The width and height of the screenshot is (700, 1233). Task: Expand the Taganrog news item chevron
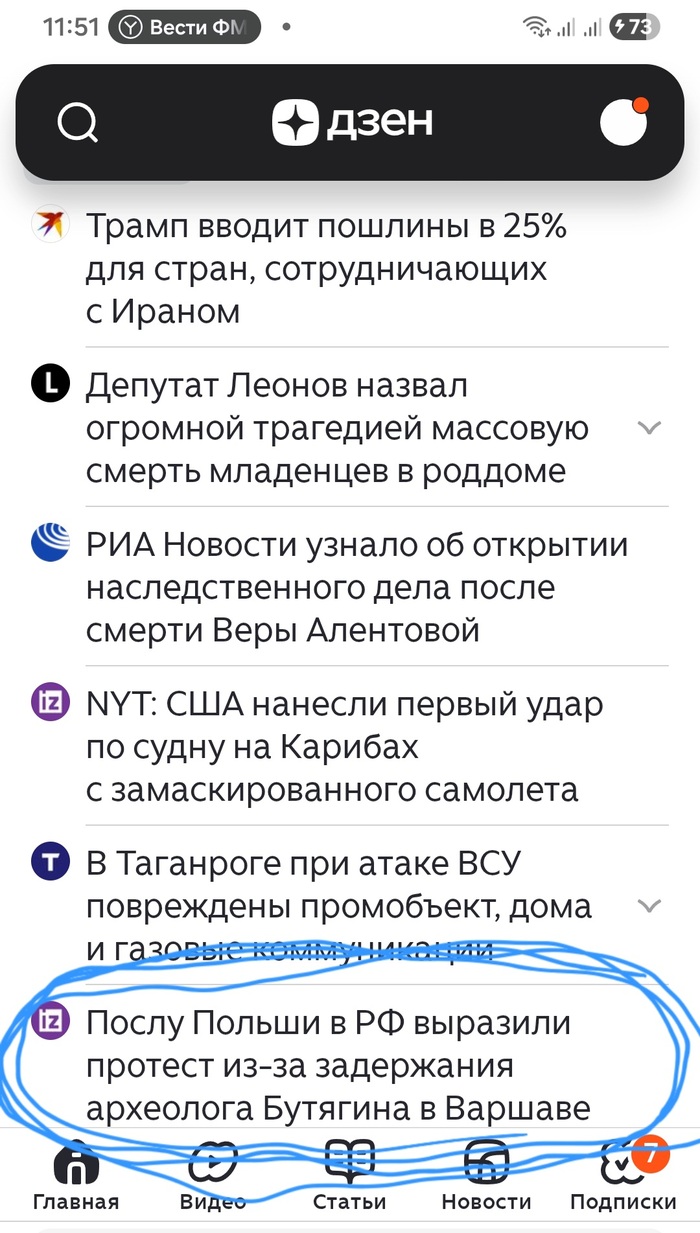(649, 906)
